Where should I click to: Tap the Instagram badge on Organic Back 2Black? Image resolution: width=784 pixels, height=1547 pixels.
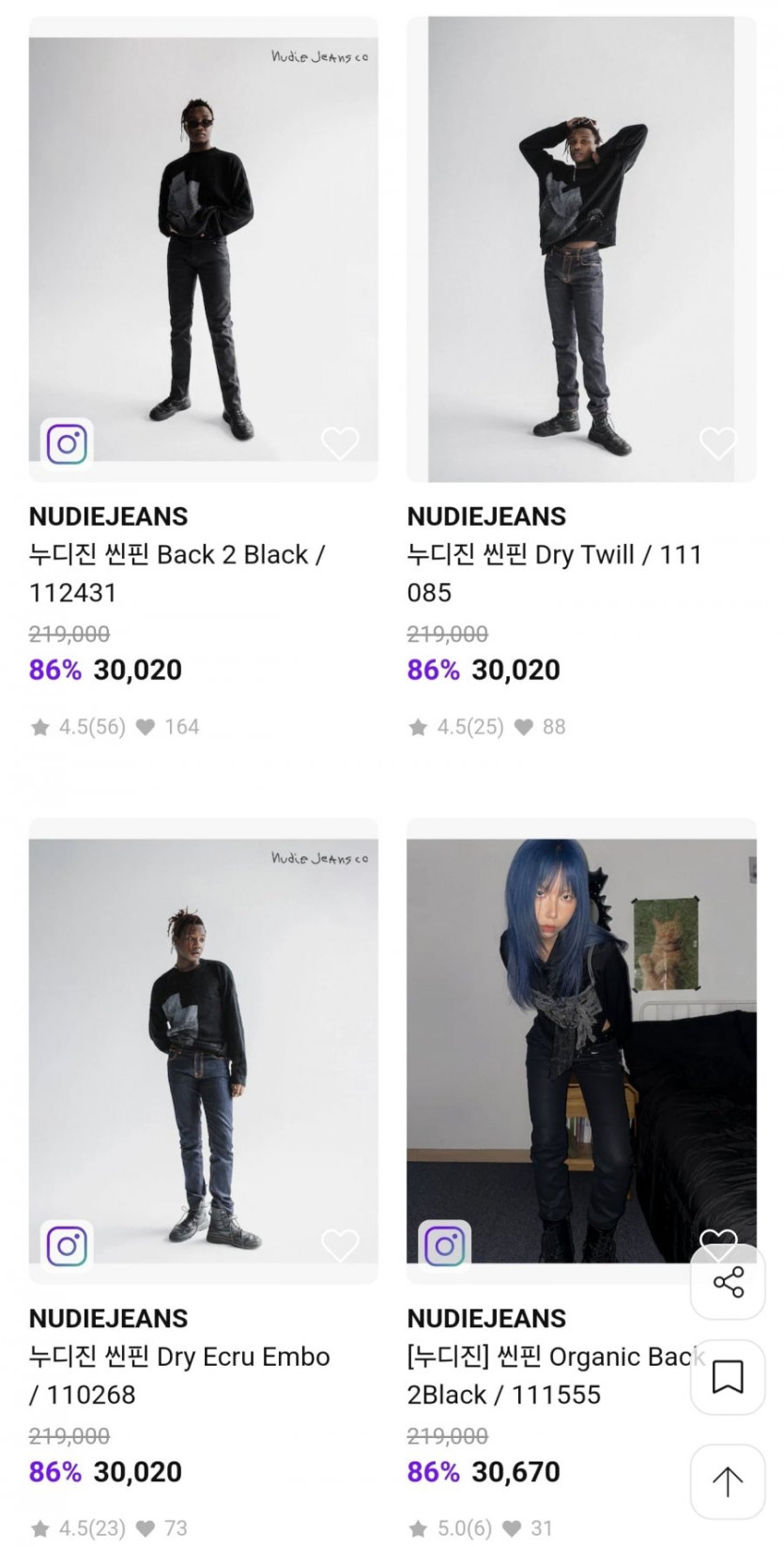(x=444, y=1245)
